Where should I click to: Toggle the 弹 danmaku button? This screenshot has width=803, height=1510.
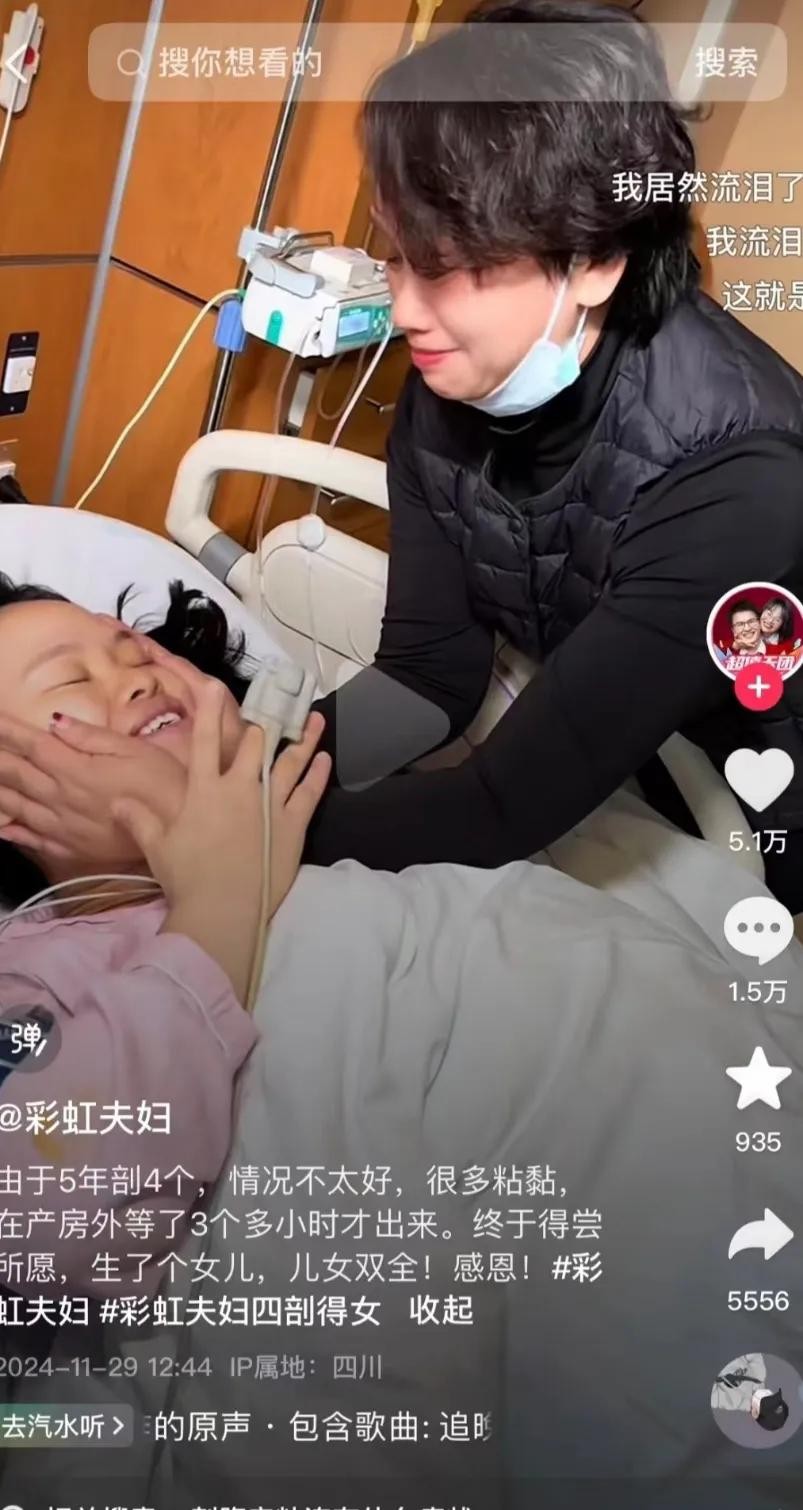(x=26, y=1040)
